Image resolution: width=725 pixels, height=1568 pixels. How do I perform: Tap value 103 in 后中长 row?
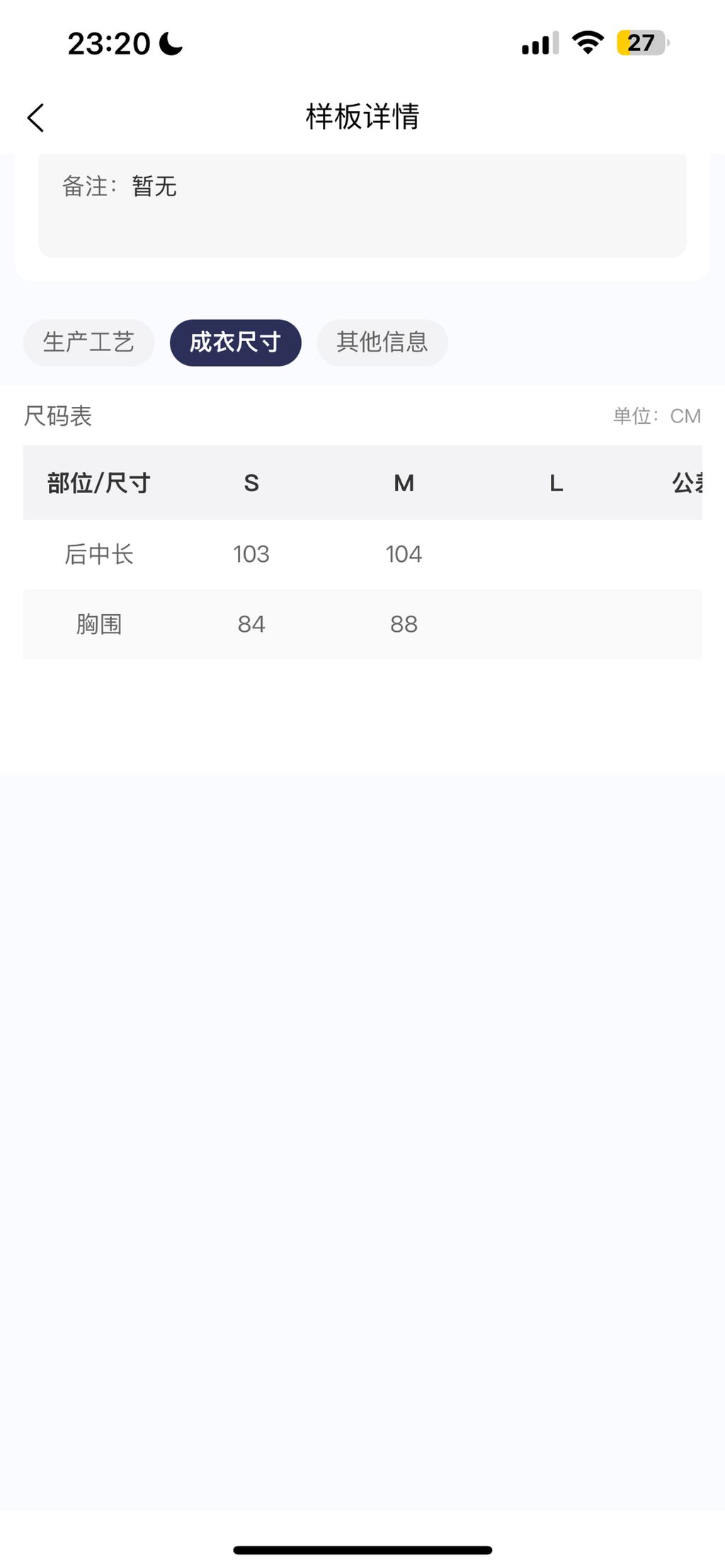(x=252, y=554)
